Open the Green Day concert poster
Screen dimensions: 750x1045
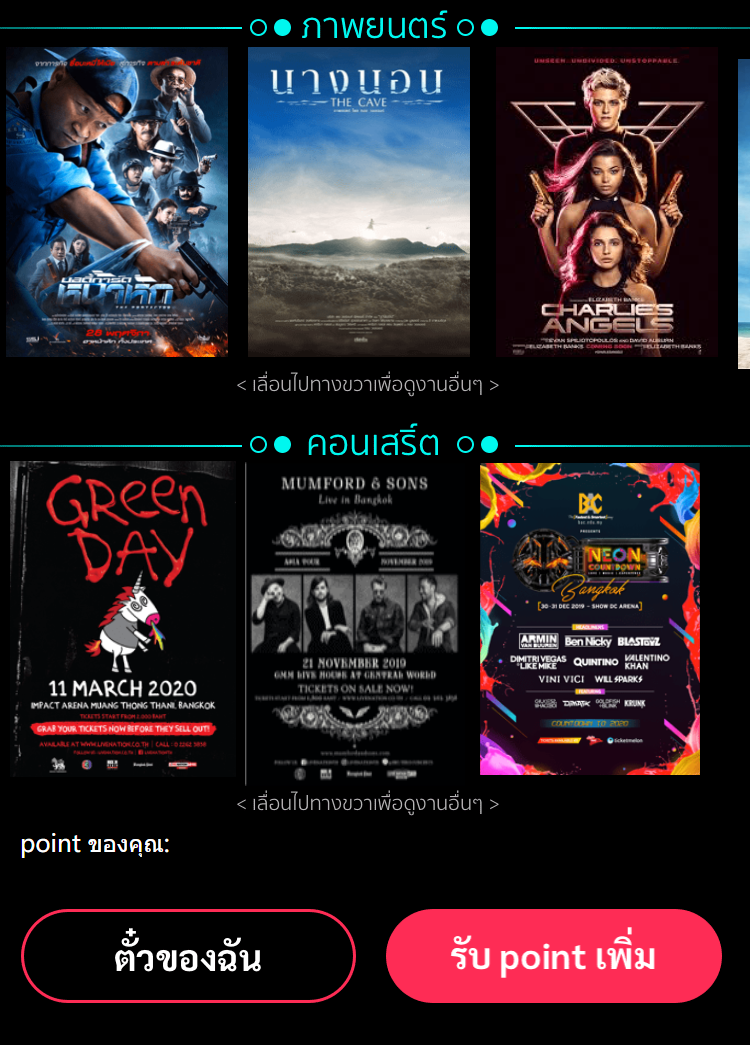click(124, 619)
